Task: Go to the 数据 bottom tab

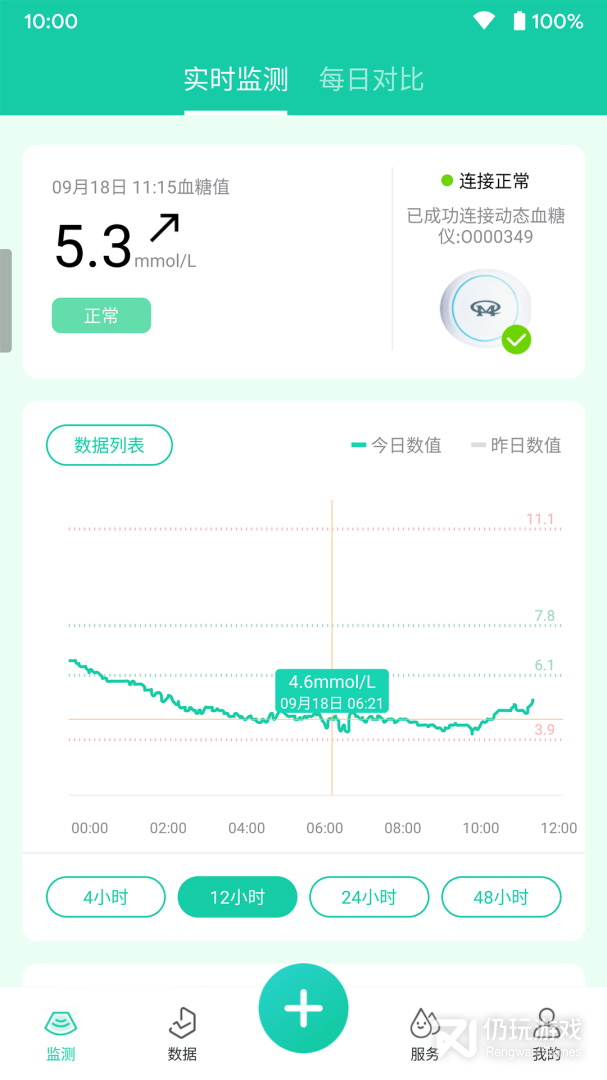Action: 182,1035
